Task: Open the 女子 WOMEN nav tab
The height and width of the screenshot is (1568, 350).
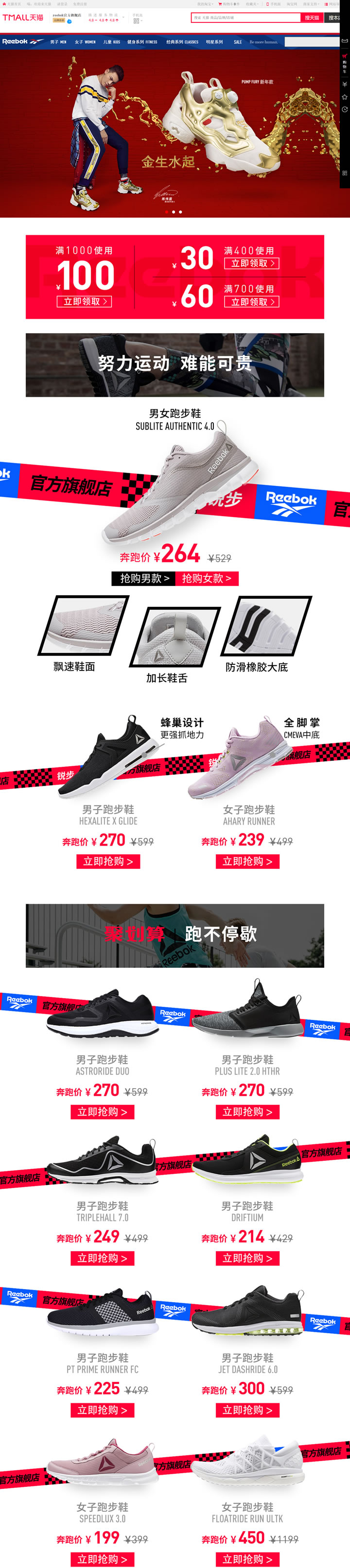Action: (85, 42)
